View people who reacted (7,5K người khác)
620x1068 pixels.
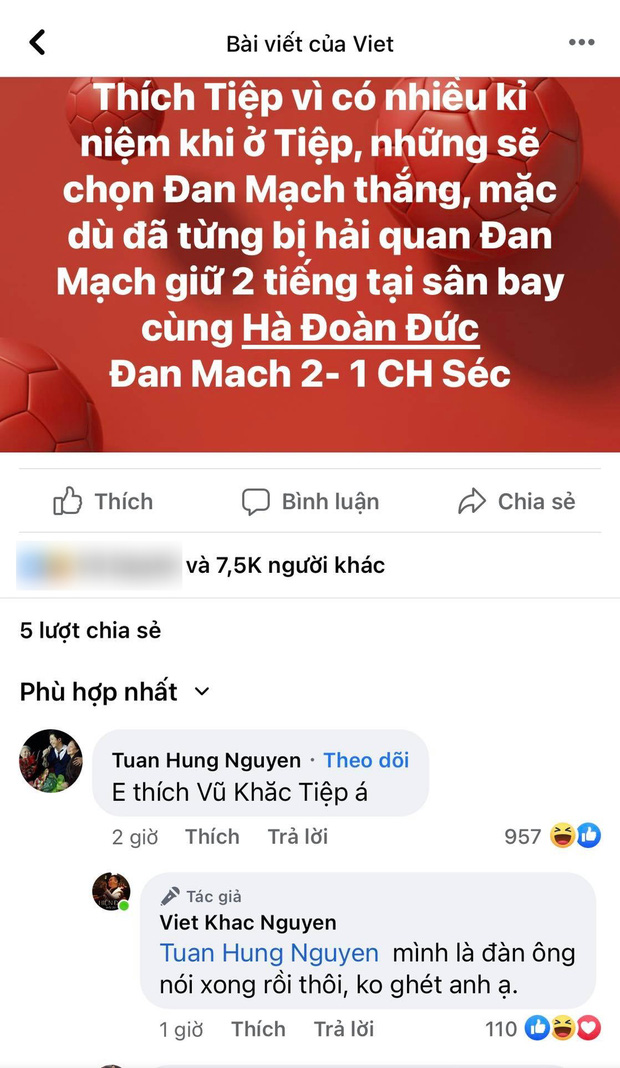285,565
